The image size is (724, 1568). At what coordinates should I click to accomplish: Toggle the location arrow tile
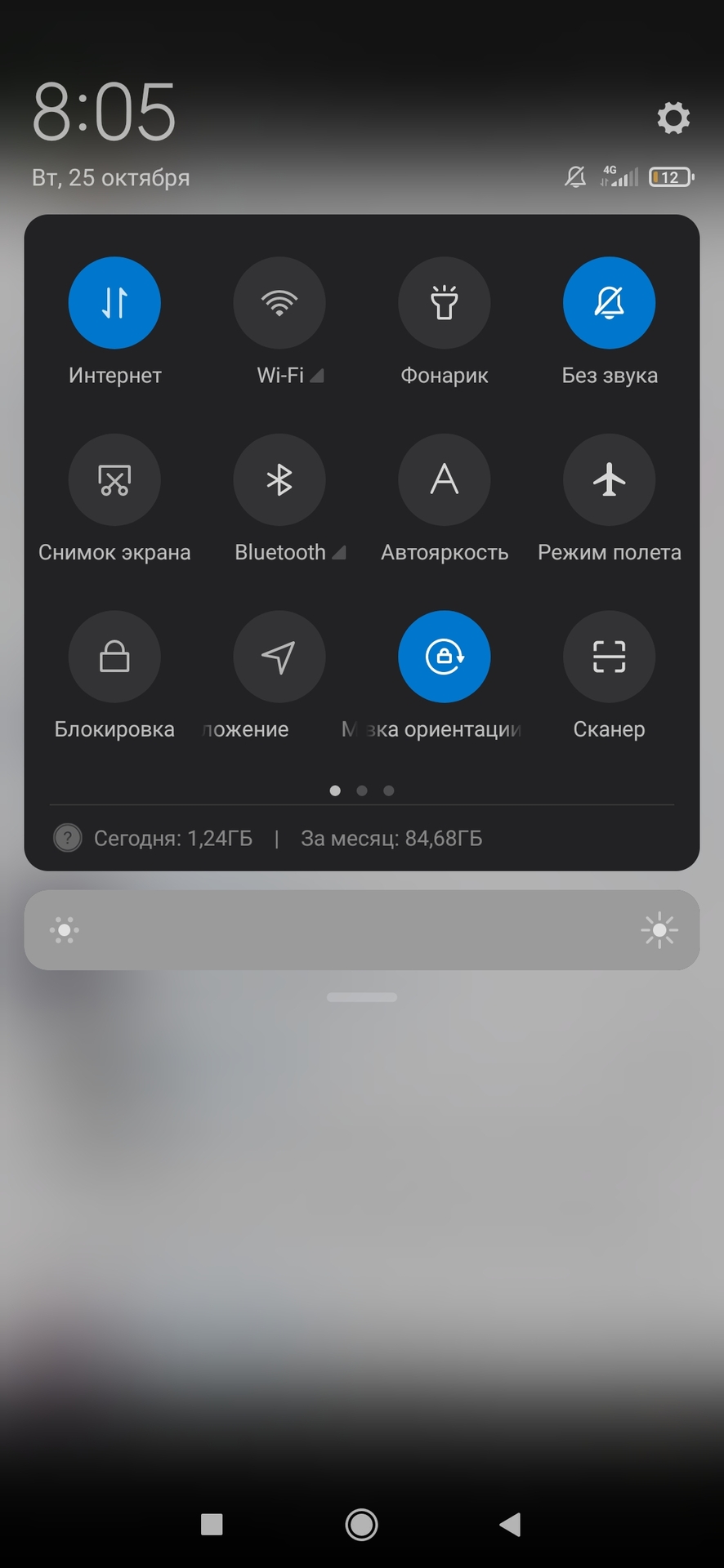[279, 657]
